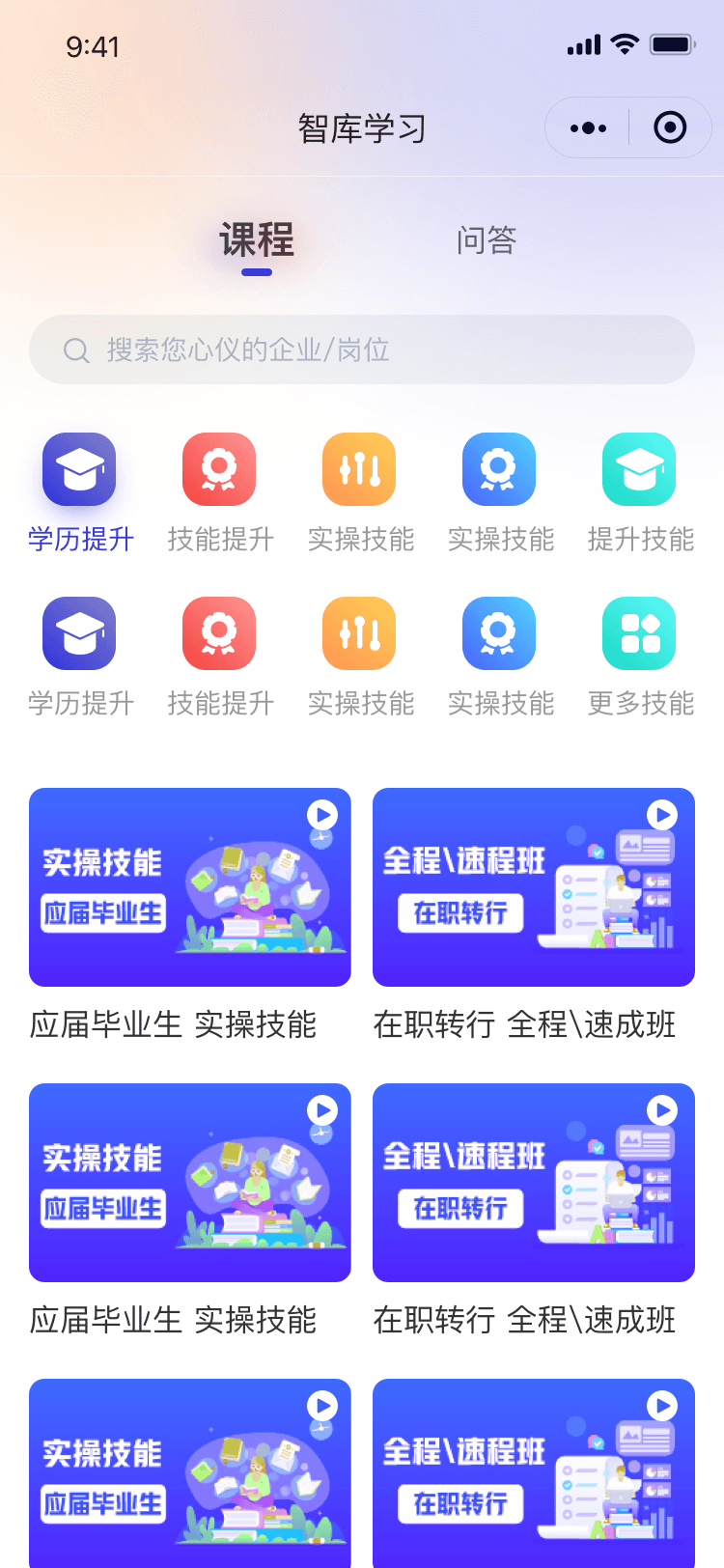The height and width of the screenshot is (1568, 724).
Task: Play the first 应届毕业生 实操技能 video
Action: [x=321, y=816]
